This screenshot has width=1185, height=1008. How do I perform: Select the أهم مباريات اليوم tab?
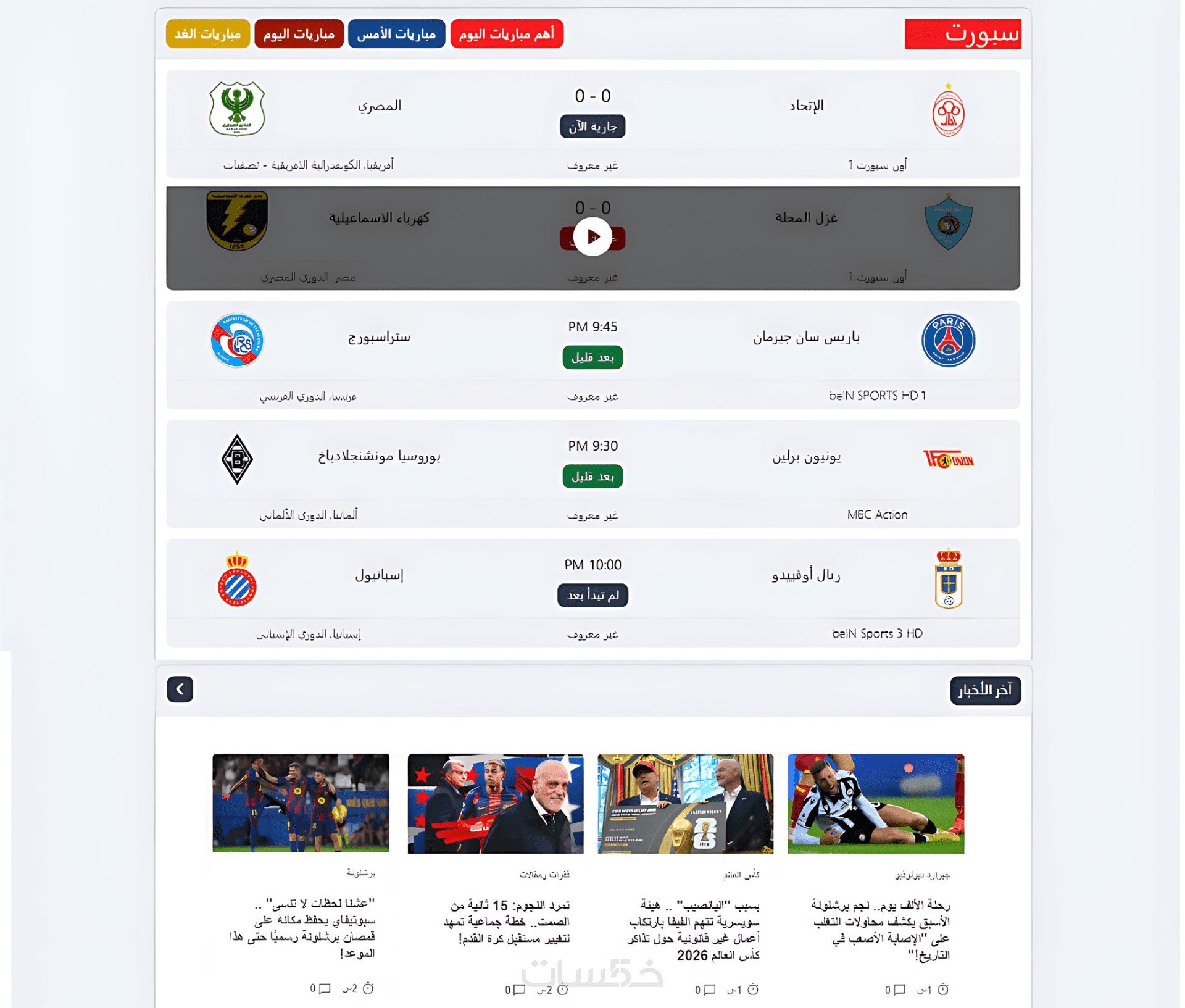[507, 34]
